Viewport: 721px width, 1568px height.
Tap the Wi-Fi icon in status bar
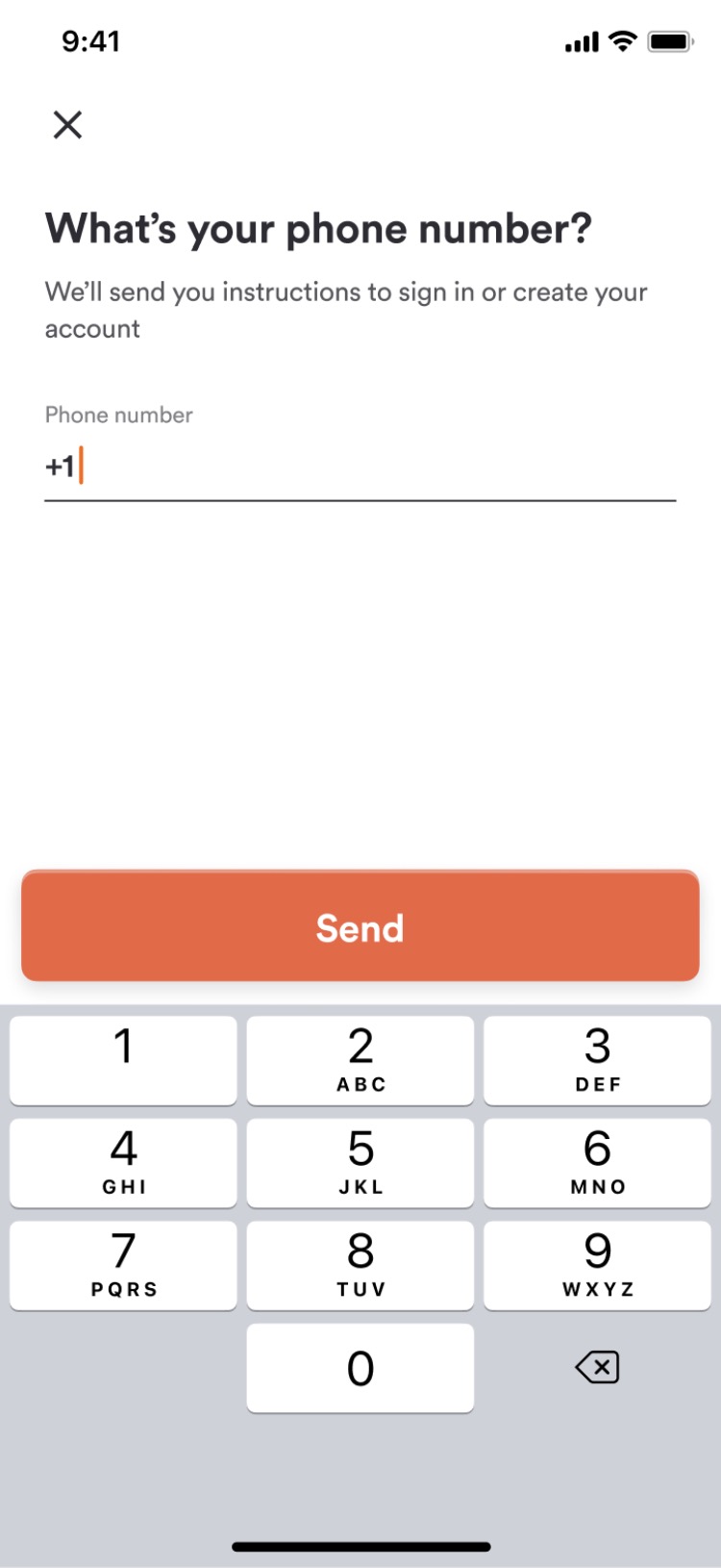(621, 40)
